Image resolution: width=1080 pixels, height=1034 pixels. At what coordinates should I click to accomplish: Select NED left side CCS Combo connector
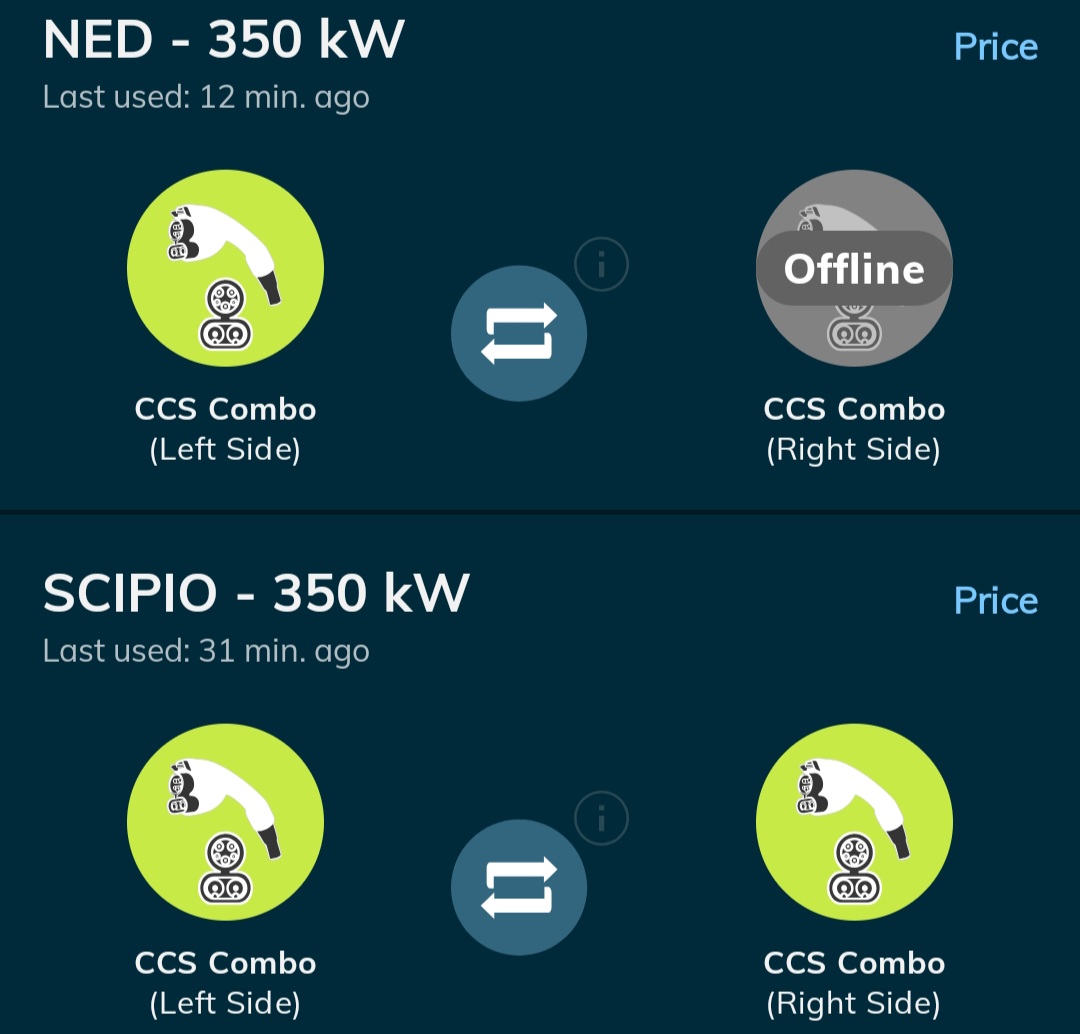[x=225, y=269]
